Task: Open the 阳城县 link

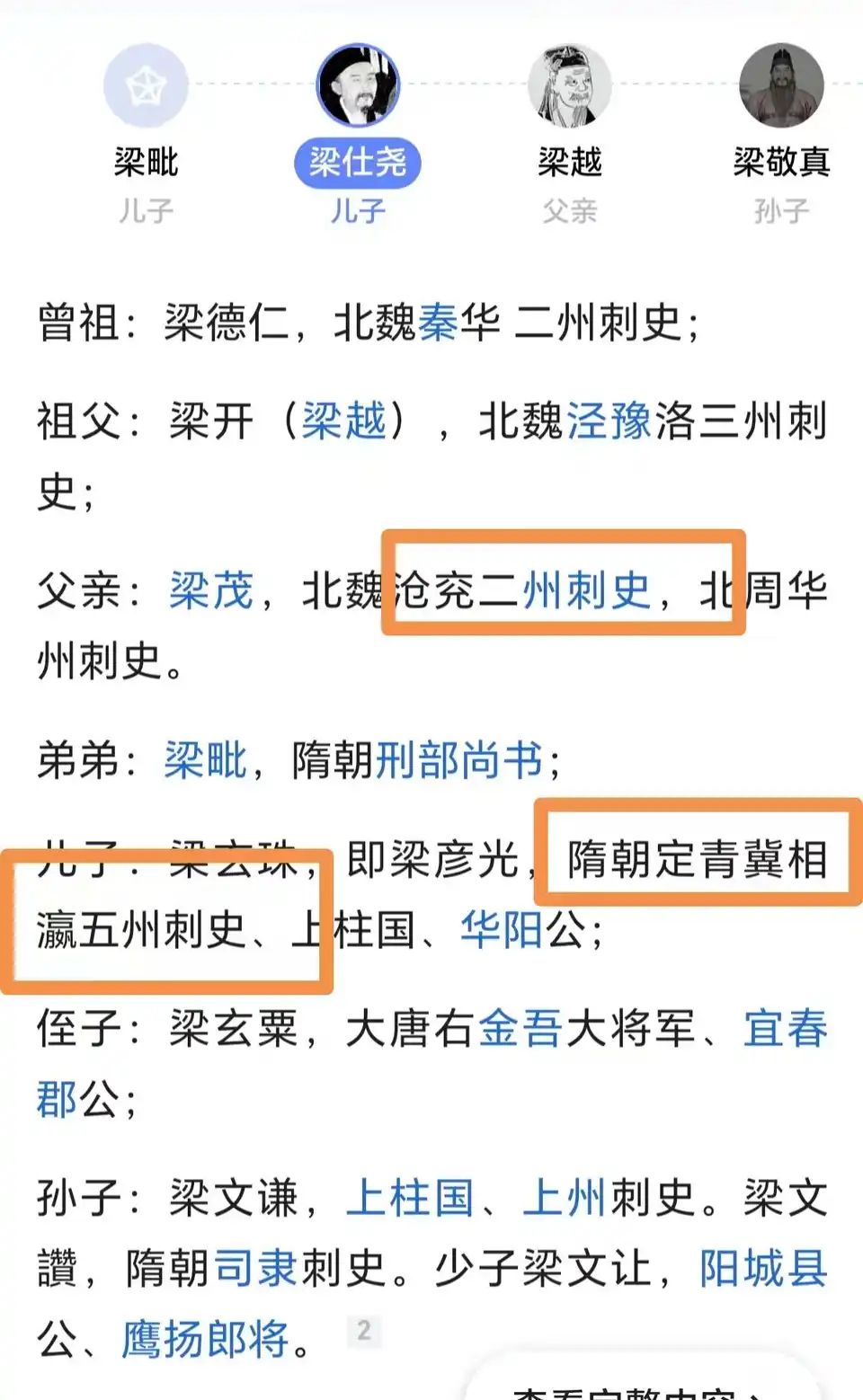Action: coord(763,1269)
